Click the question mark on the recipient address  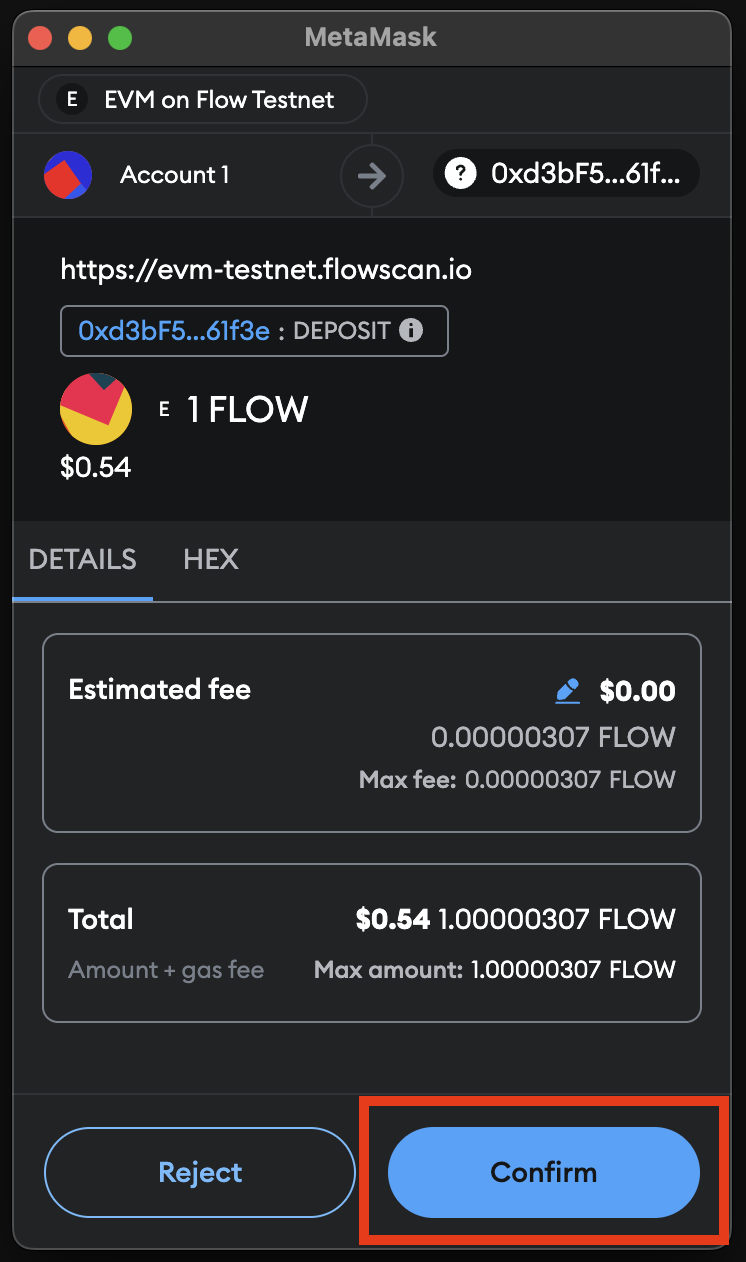(x=459, y=173)
